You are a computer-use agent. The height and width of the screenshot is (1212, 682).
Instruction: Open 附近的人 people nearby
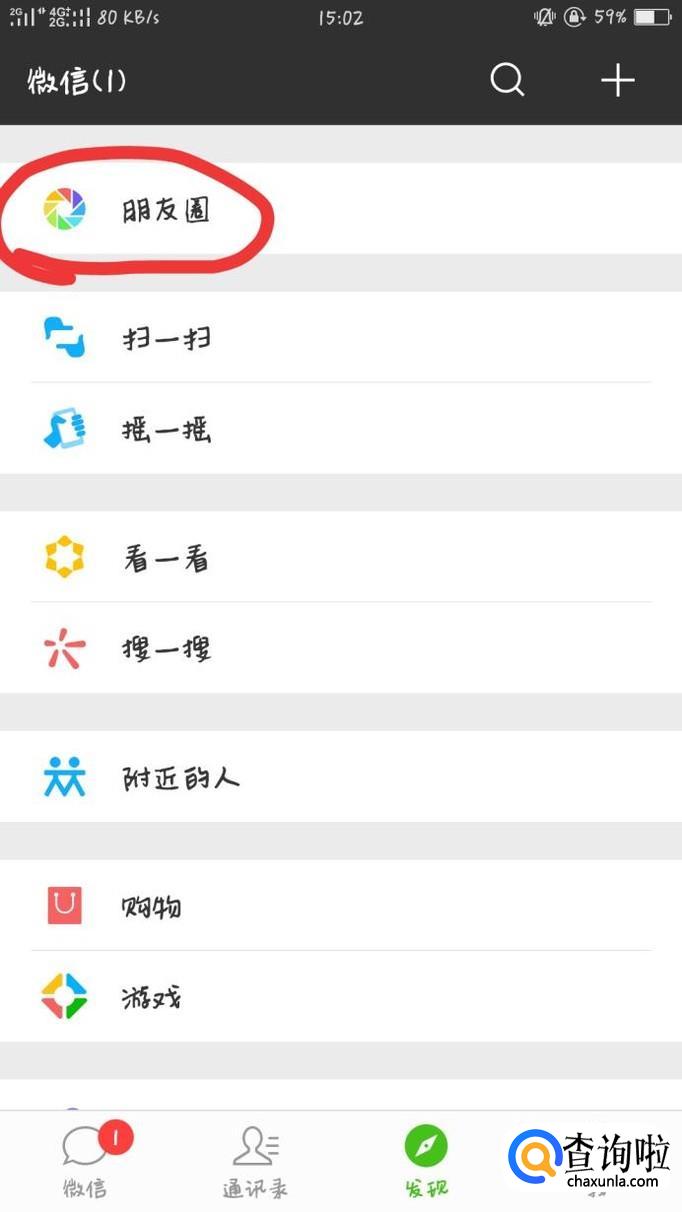click(180, 777)
